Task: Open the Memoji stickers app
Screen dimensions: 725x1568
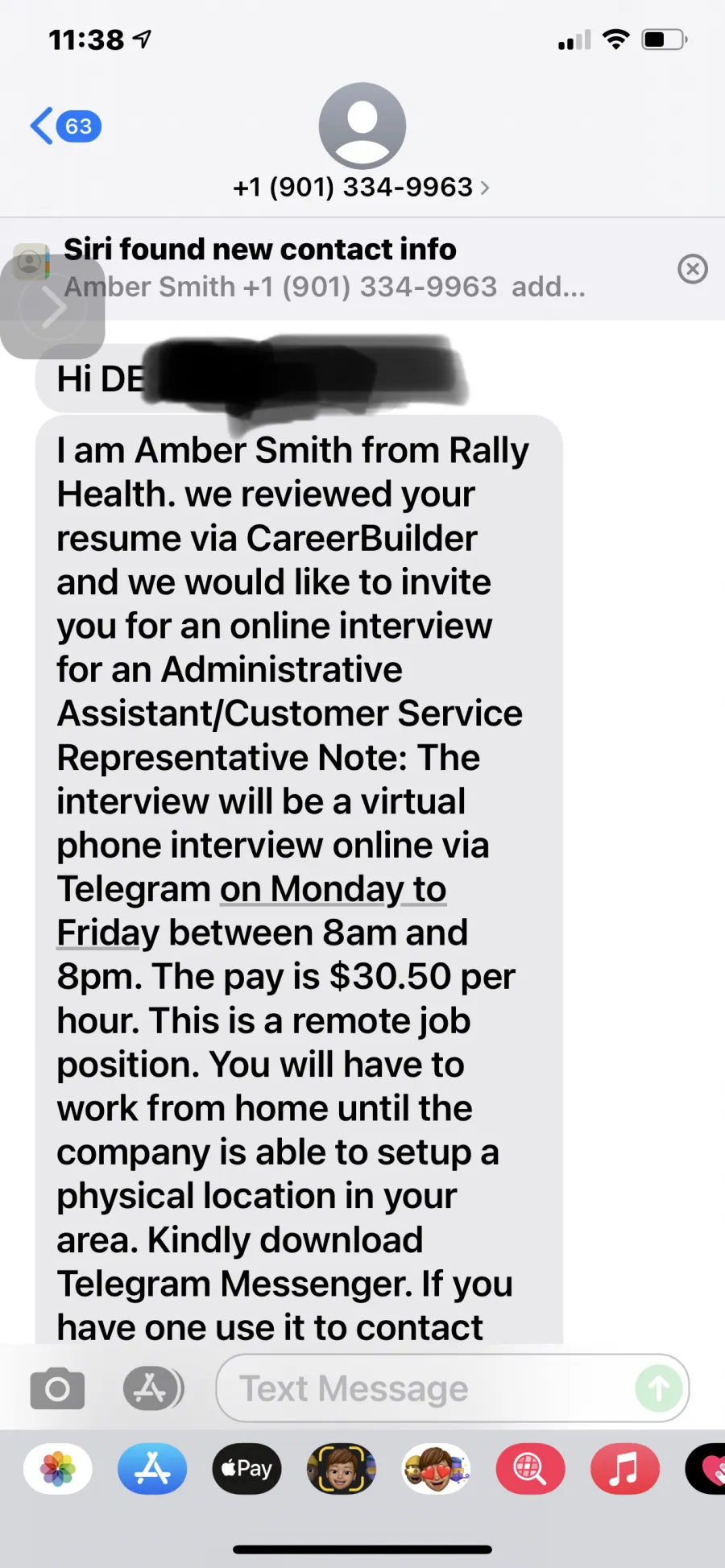Action: (x=436, y=1469)
